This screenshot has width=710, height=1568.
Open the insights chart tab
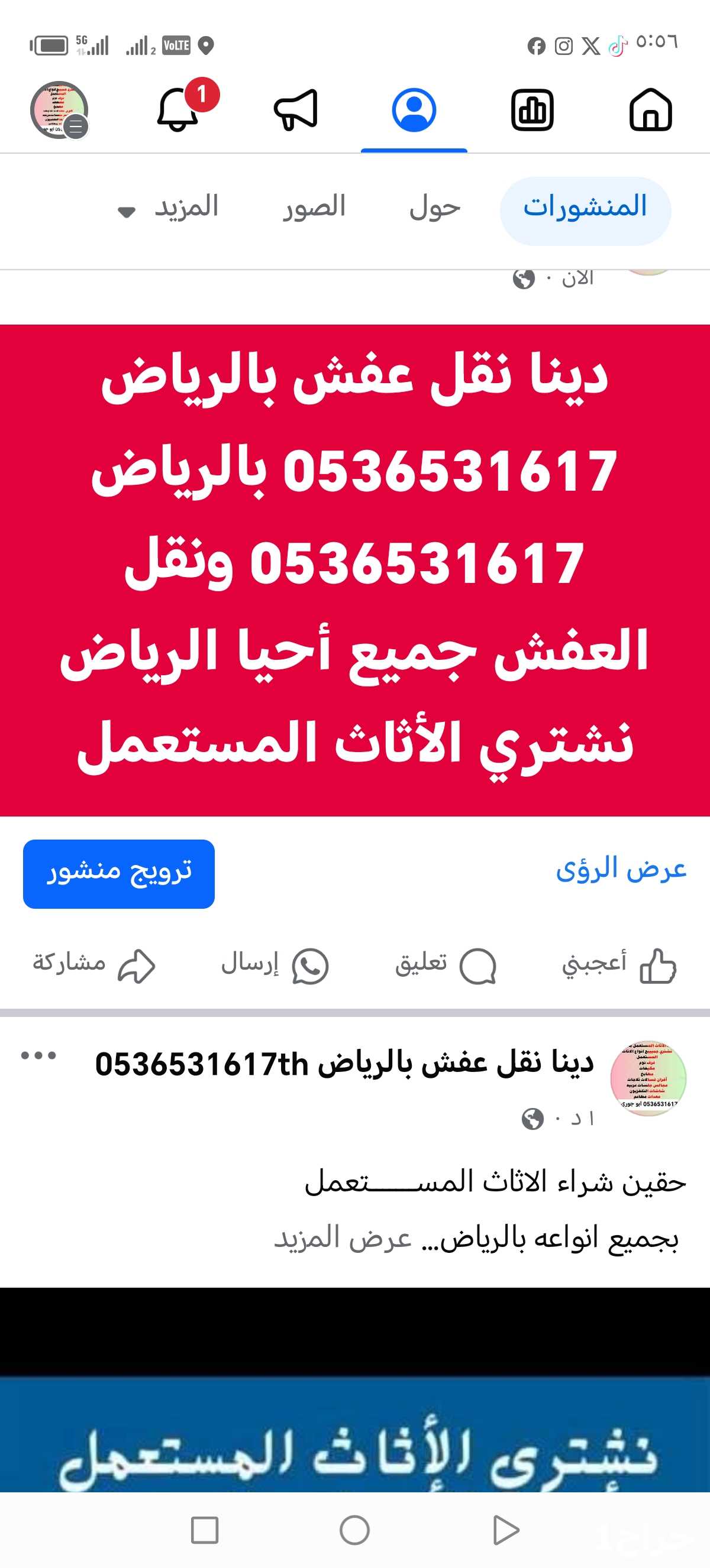532,110
